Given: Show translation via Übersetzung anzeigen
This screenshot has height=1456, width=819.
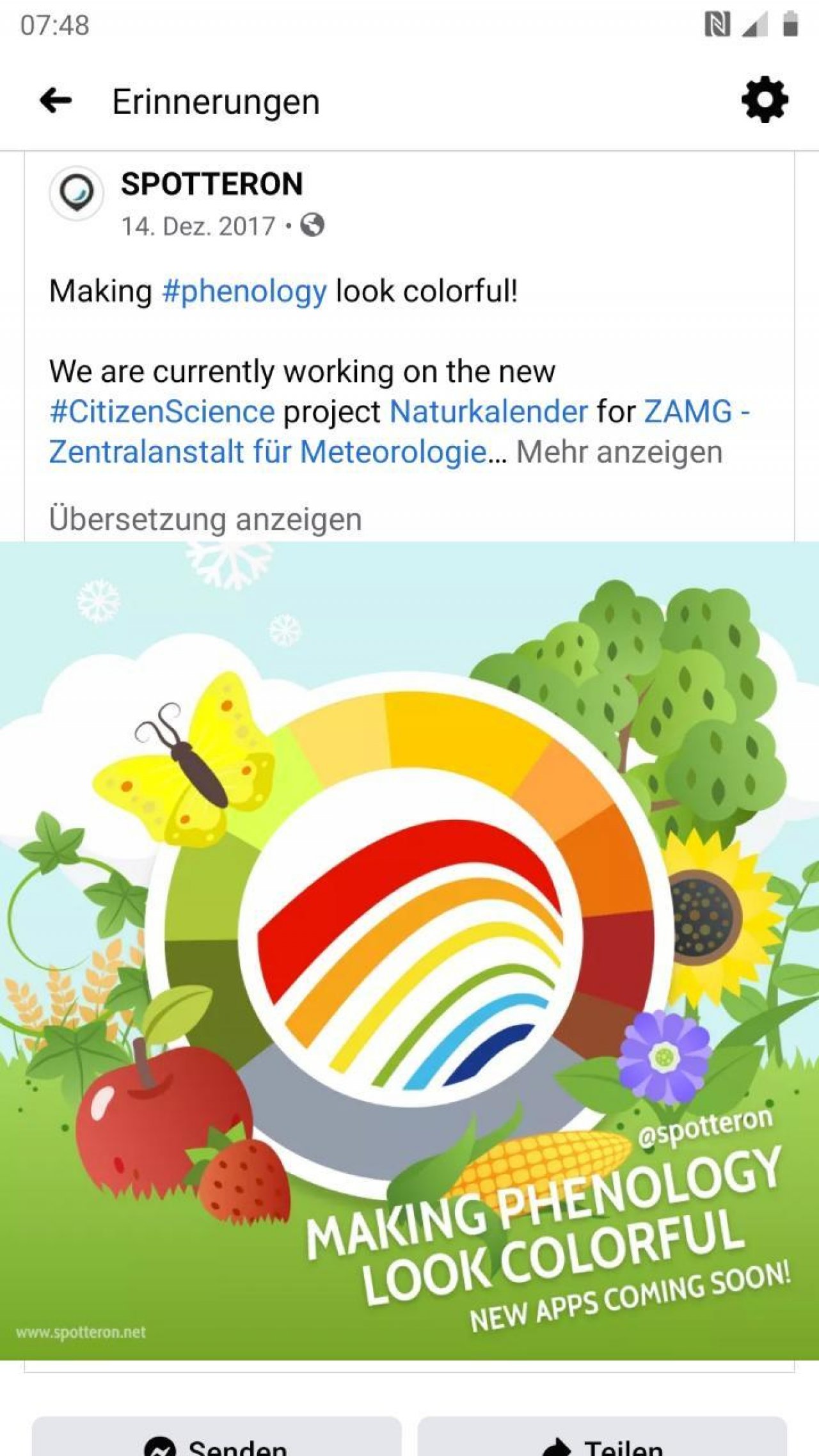Looking at the screenshot, I should click(x=205, y=519).
